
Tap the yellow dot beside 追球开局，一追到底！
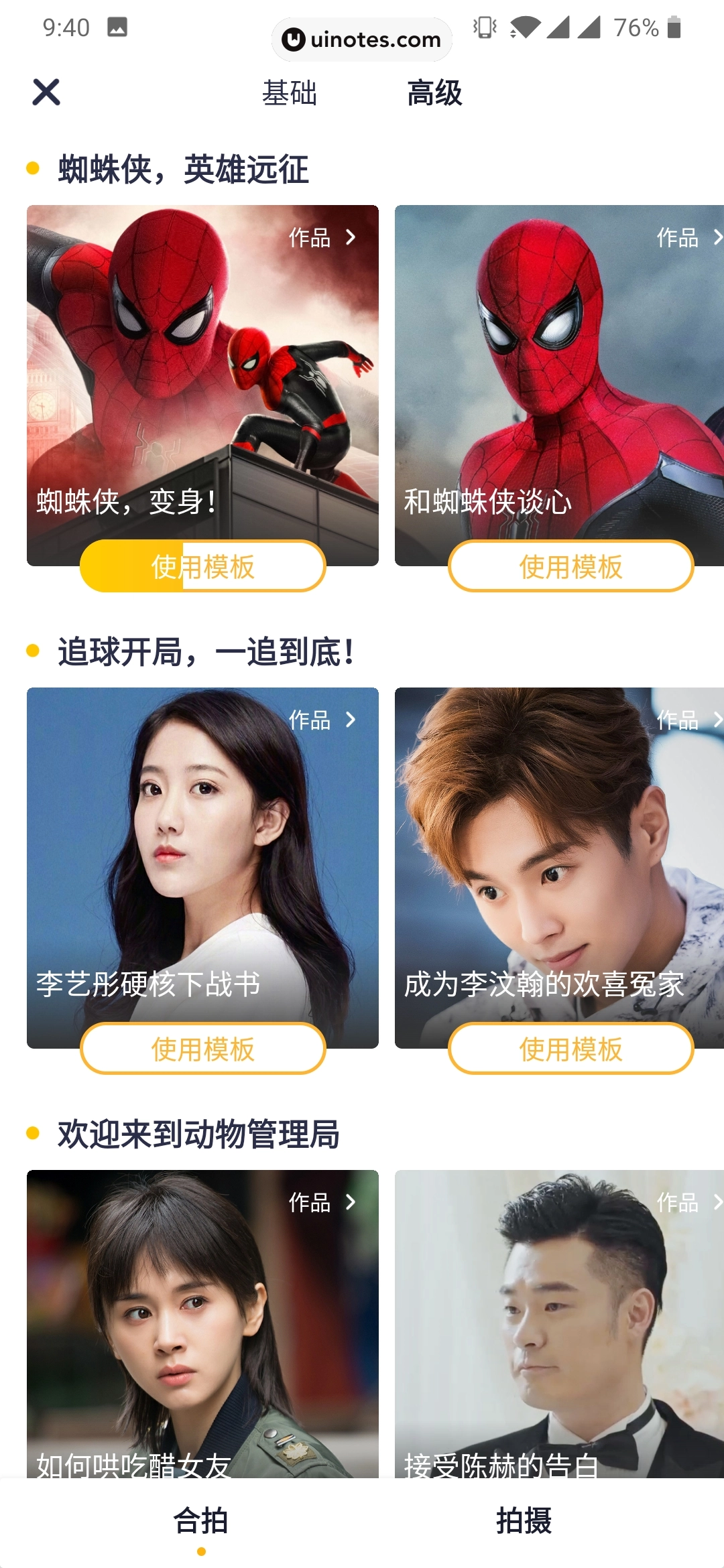coord(32,651)
